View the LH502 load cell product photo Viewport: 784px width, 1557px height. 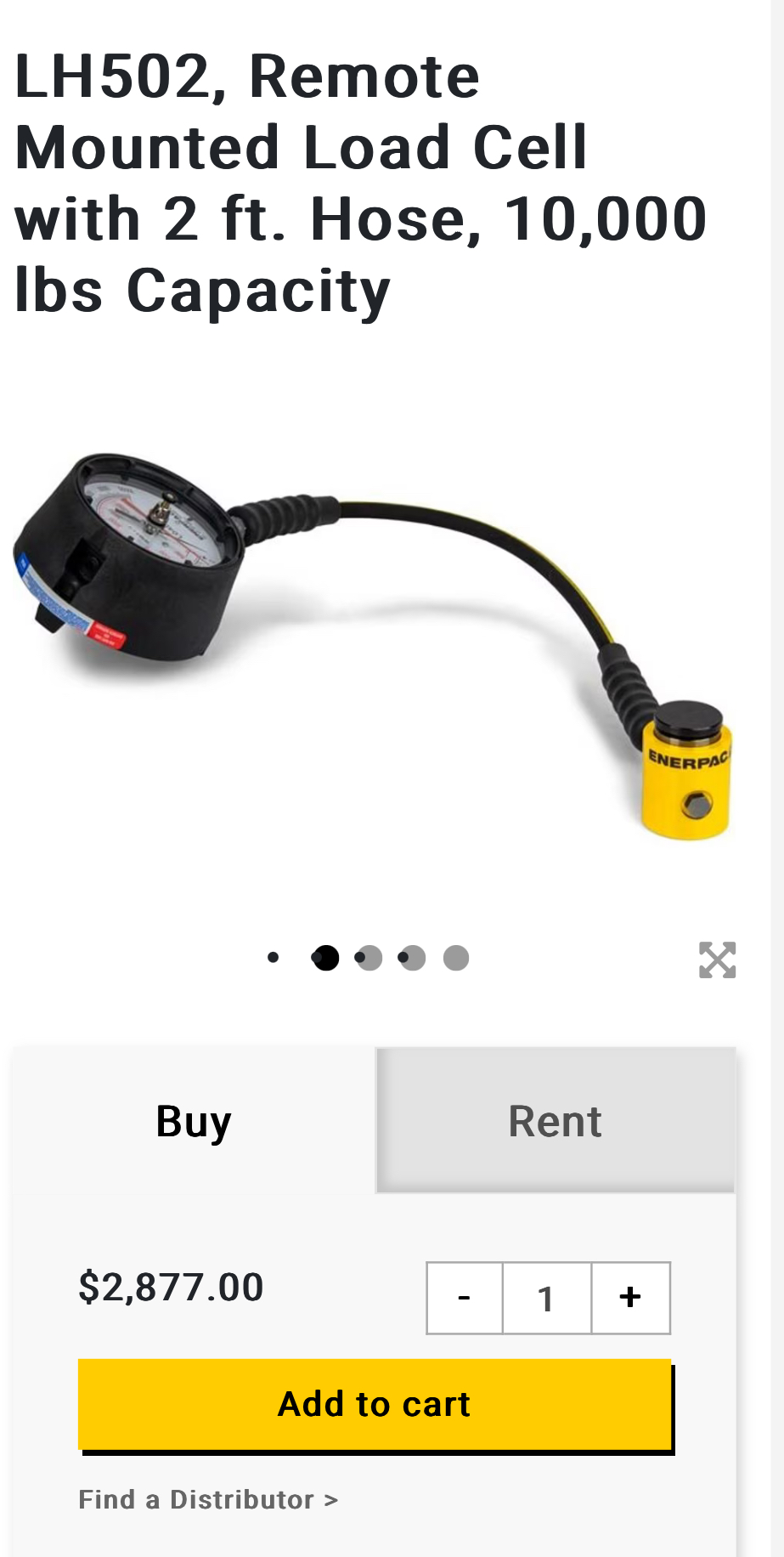click(374, 646)
